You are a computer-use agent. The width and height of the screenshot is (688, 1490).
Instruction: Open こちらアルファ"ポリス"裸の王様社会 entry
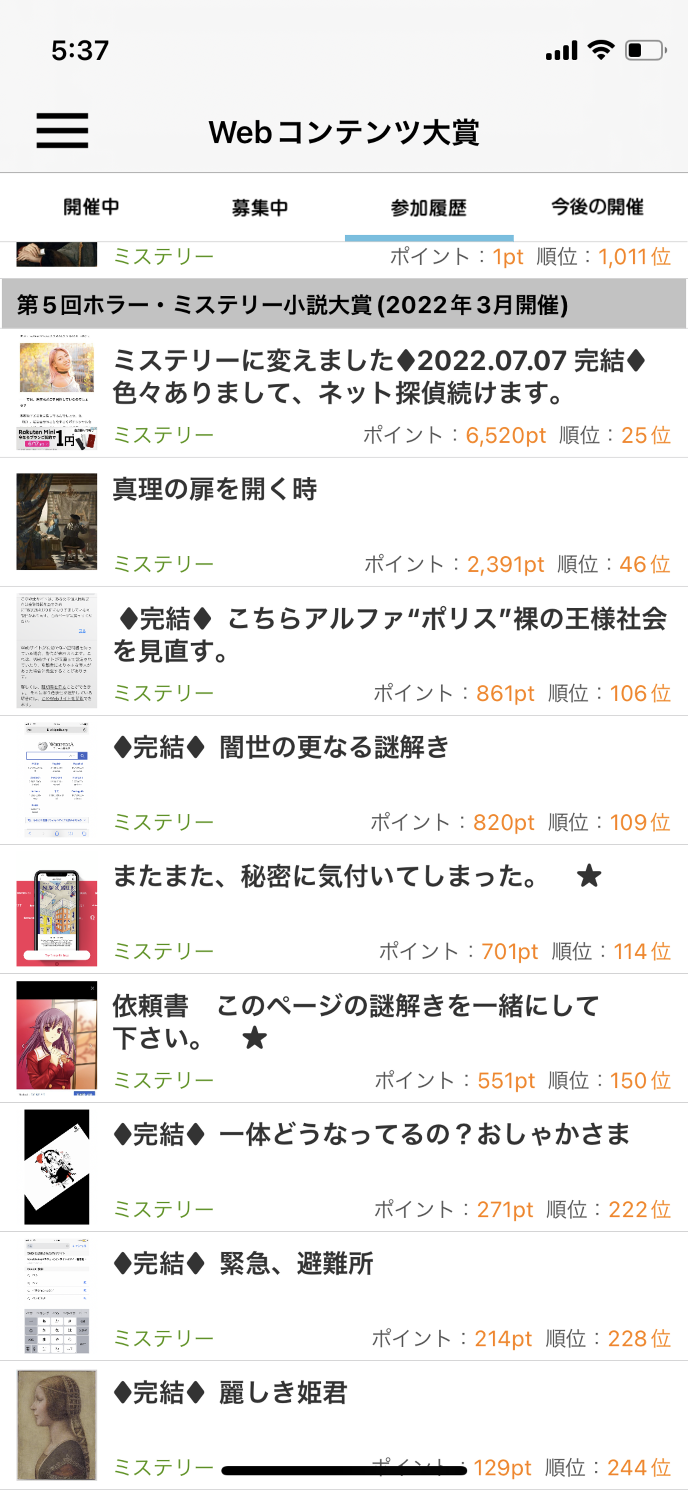click(390, 635)
